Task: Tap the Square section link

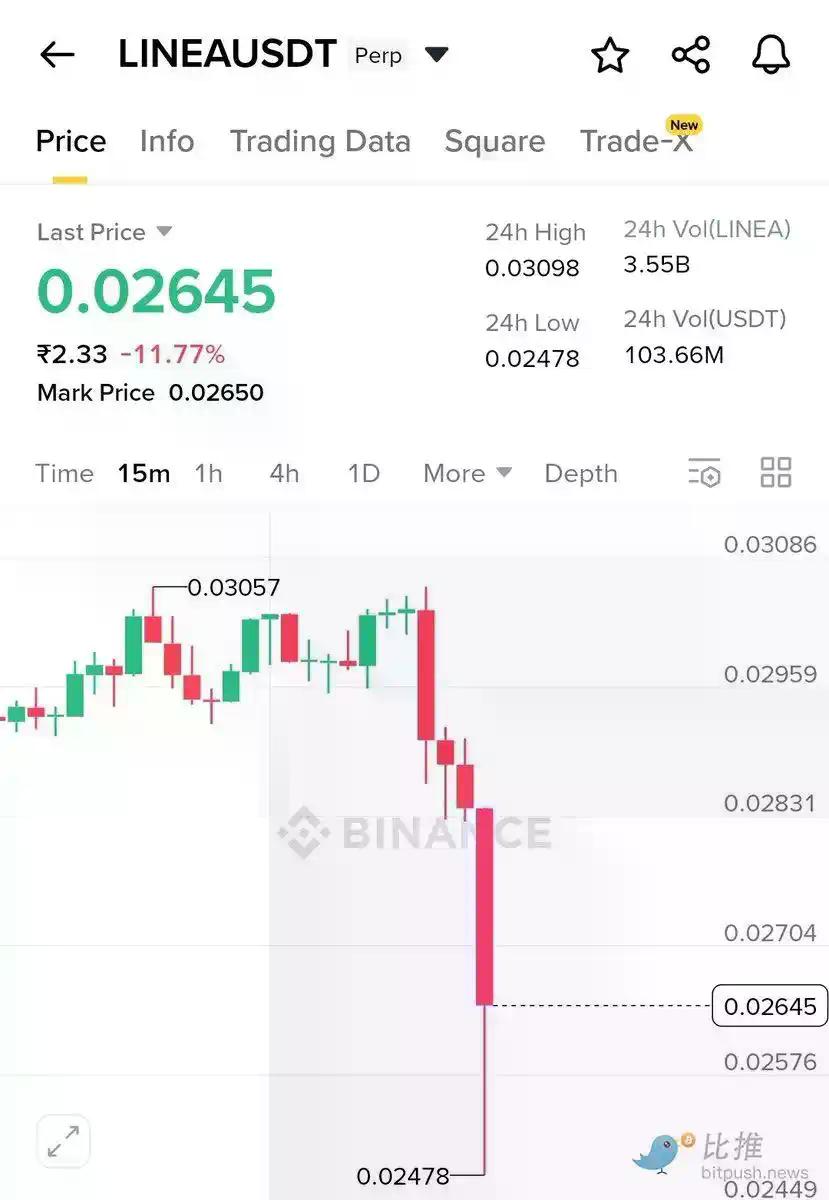Action: [494, 141]
